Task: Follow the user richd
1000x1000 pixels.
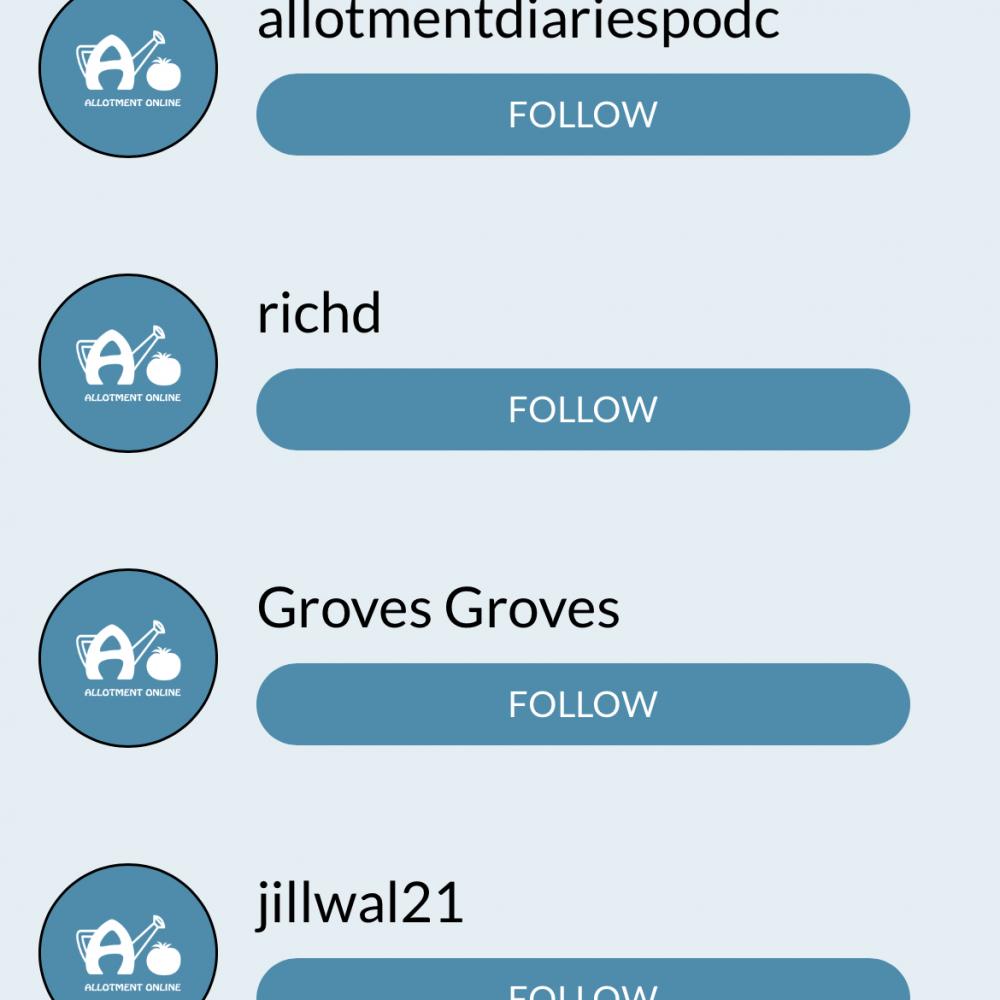Action: (582, 409)
